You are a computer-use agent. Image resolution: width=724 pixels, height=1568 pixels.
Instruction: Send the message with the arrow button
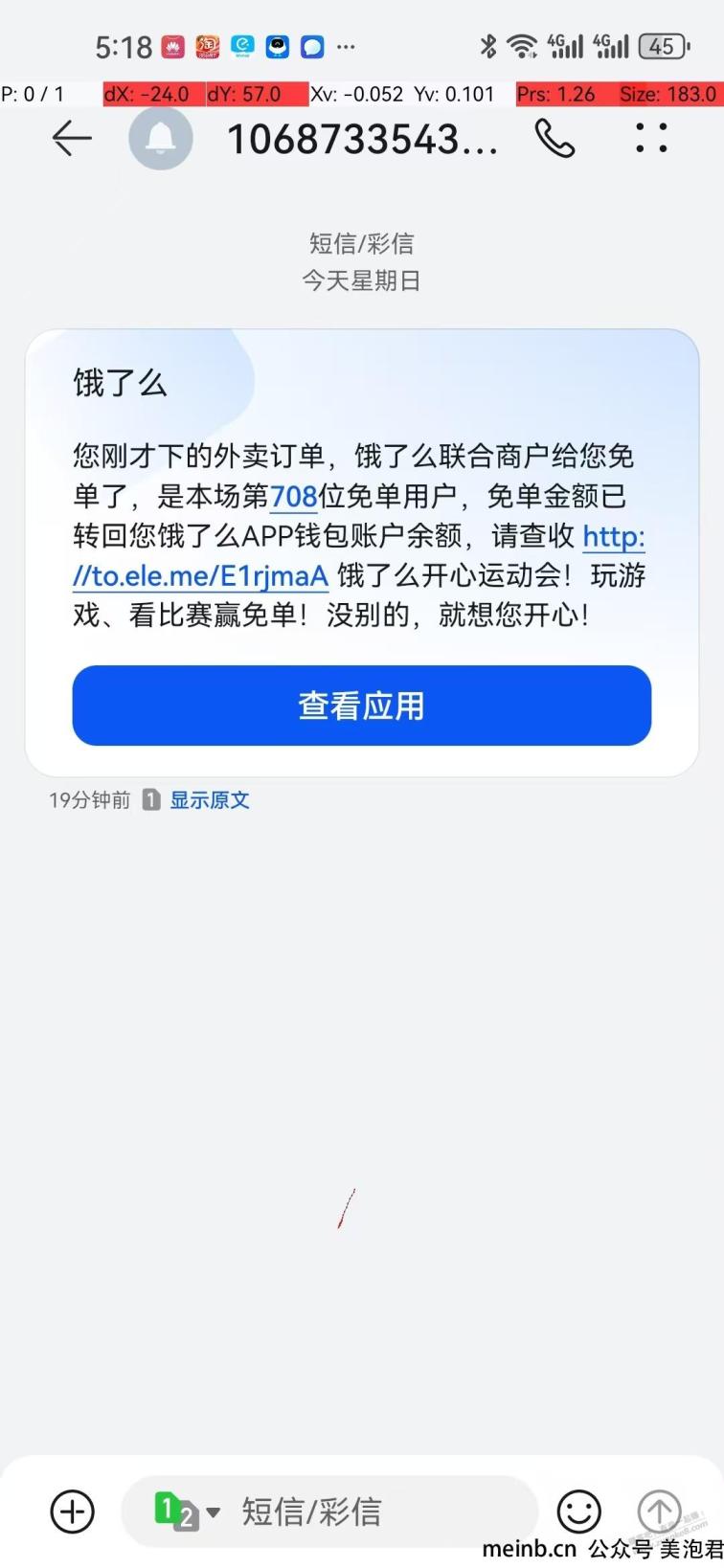coord(660,1512)
